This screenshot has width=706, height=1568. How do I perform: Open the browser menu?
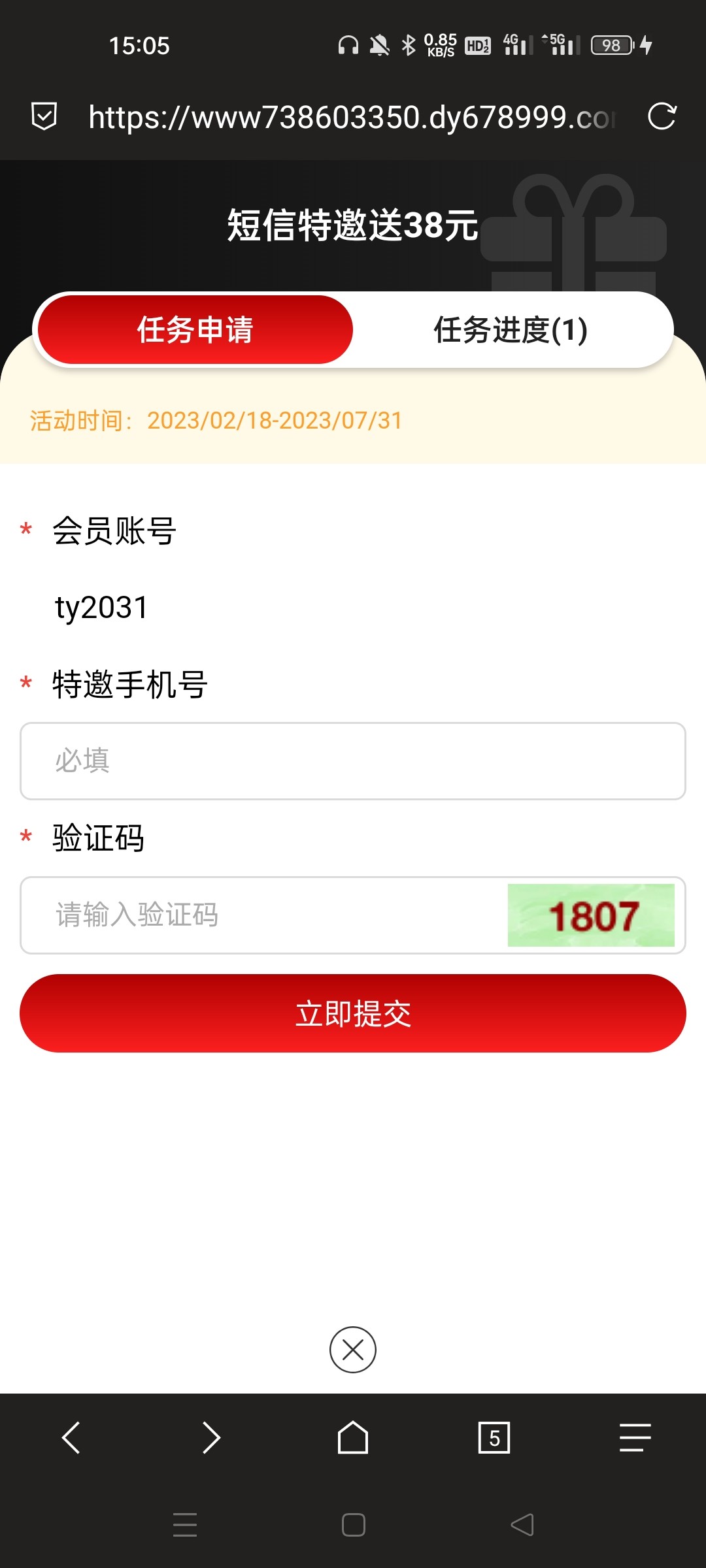(635, 1437)
